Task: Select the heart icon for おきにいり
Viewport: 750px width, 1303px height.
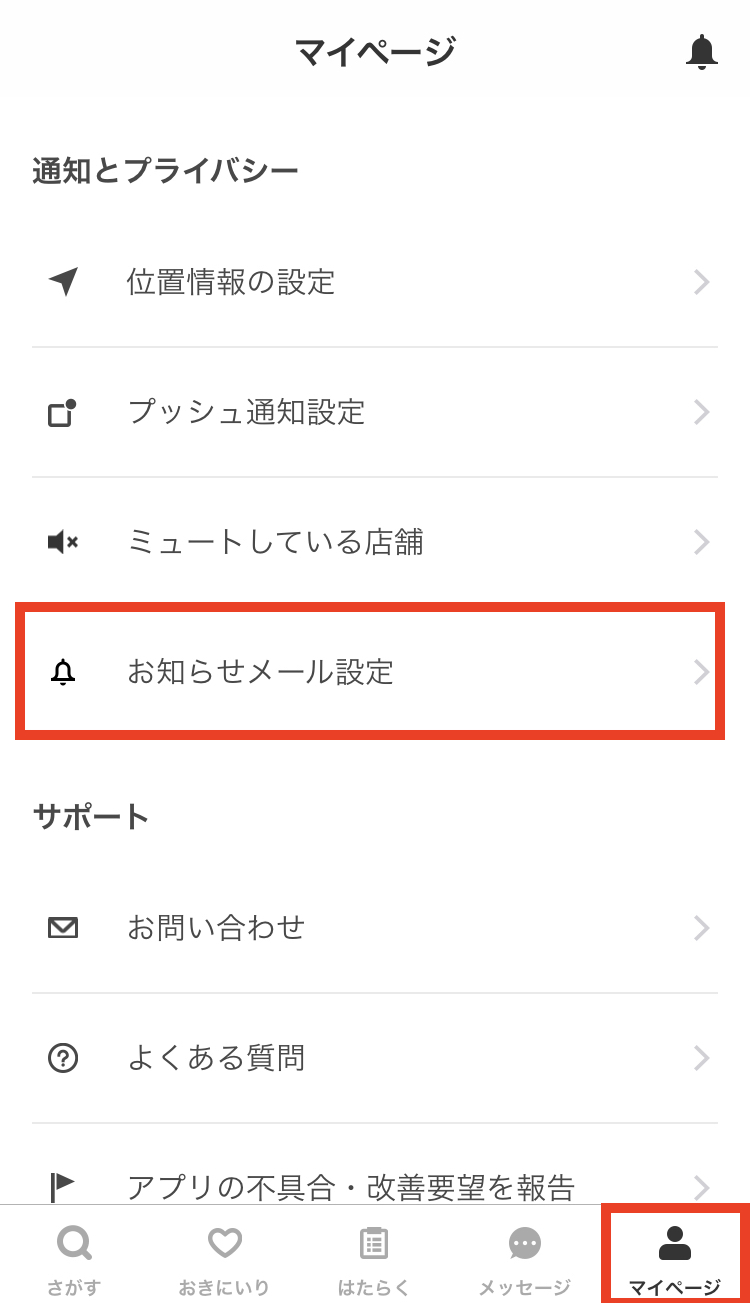Action: point(224,1242)
